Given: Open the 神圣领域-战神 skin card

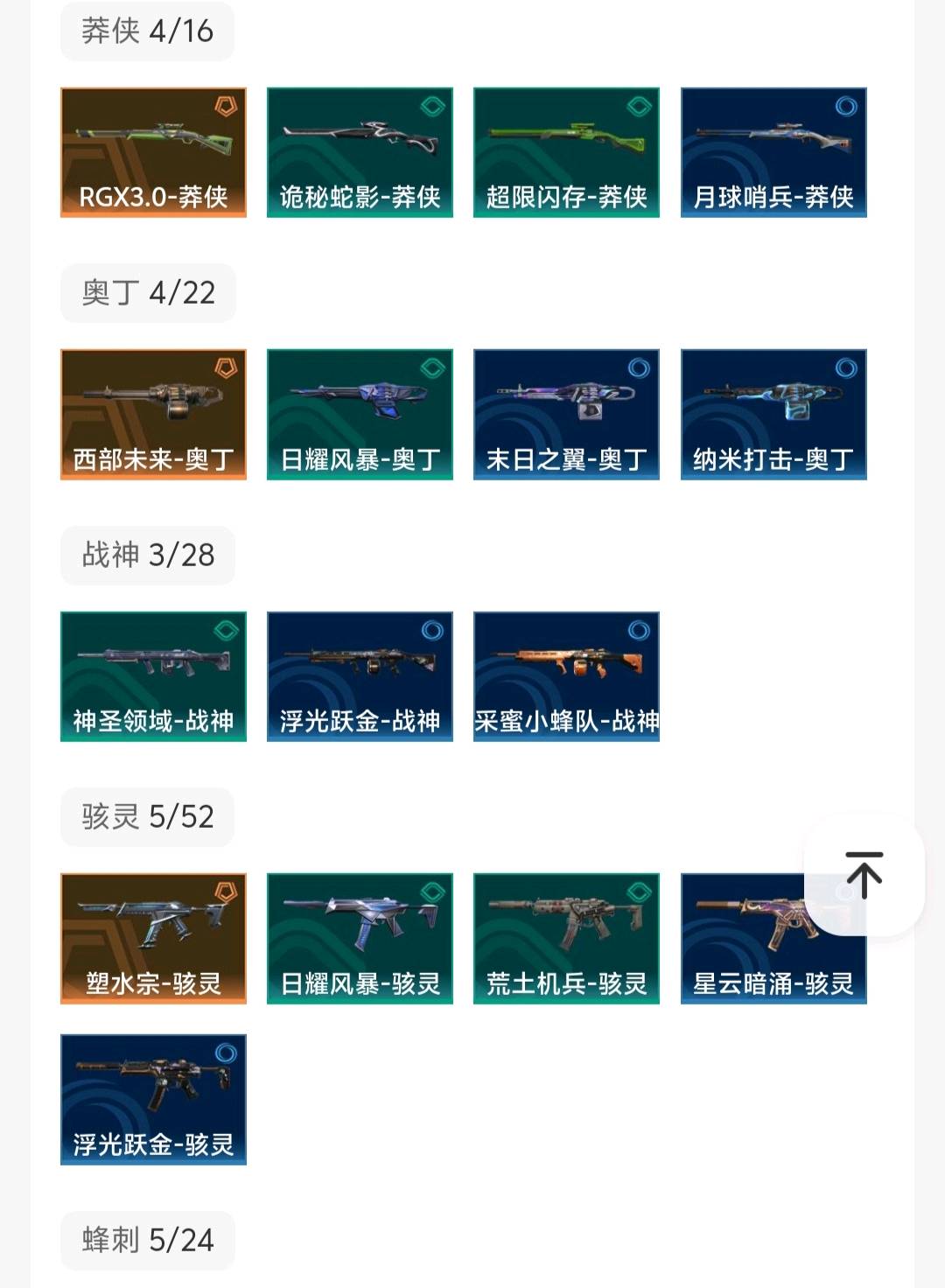Looking at the screenshot, I should [153, 676].
